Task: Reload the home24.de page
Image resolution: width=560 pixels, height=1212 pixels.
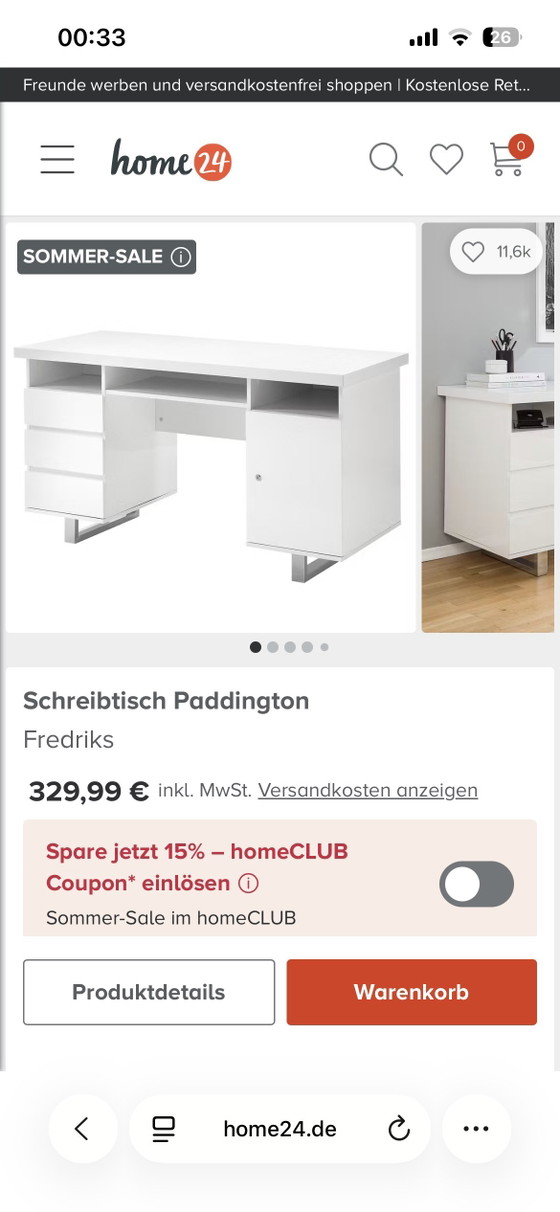Action: [x=399, y=1129]
